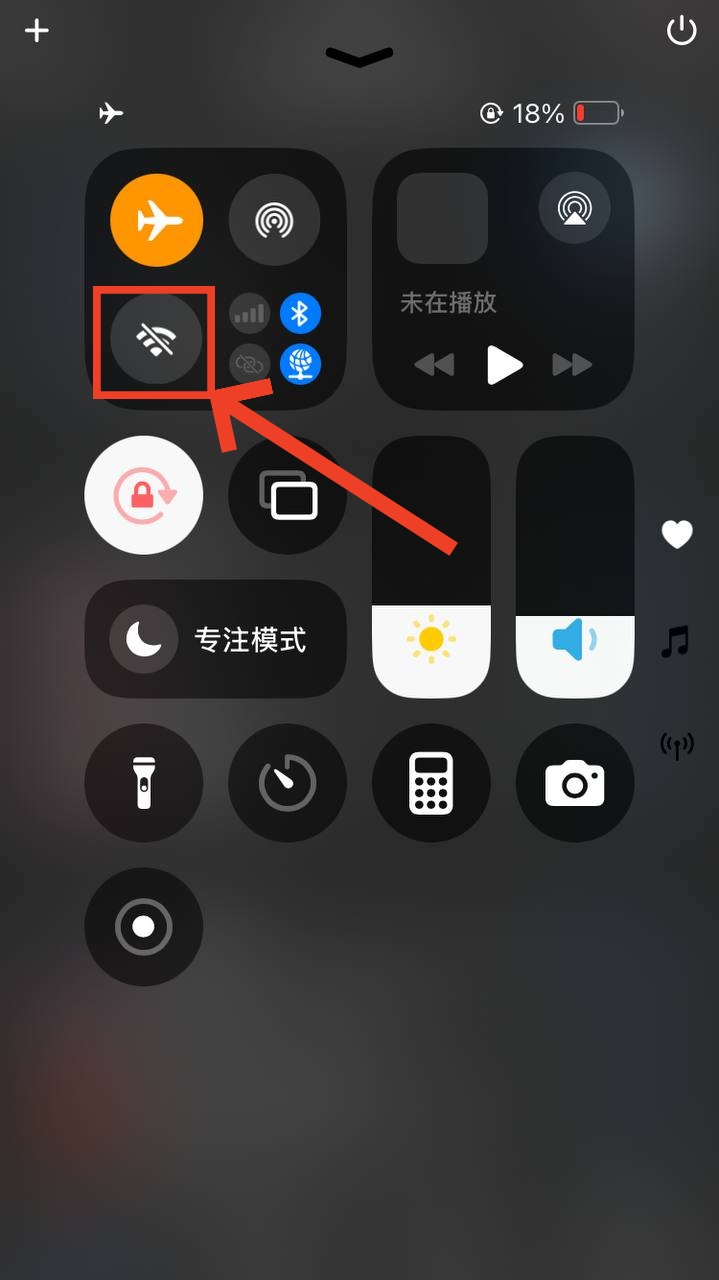Launch the calculator

point(431,783)
